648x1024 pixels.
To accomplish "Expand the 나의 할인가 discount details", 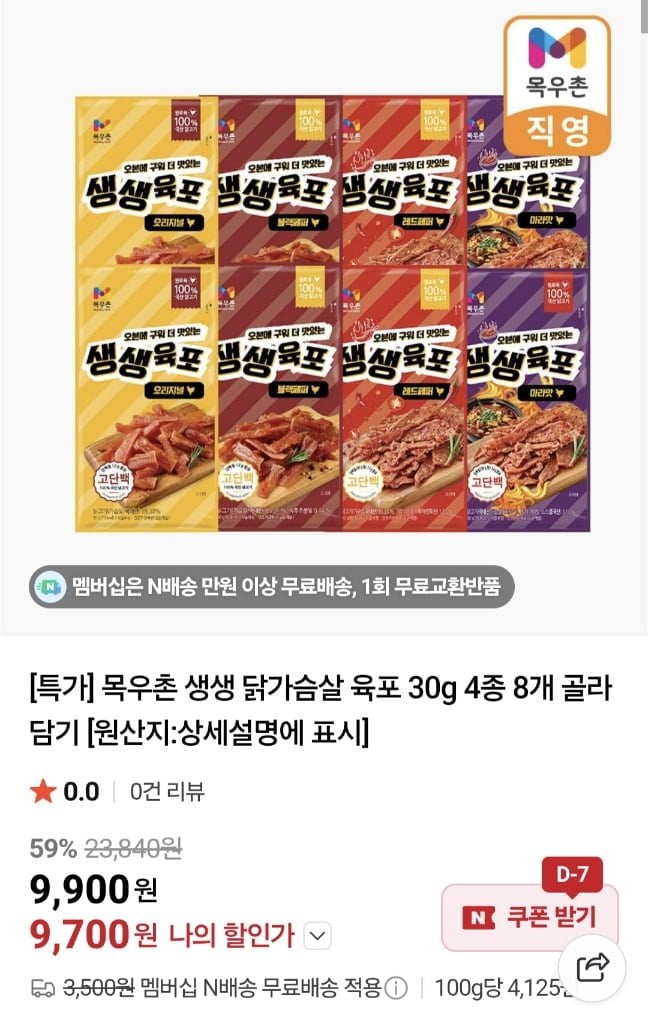I will click(317, 936).
